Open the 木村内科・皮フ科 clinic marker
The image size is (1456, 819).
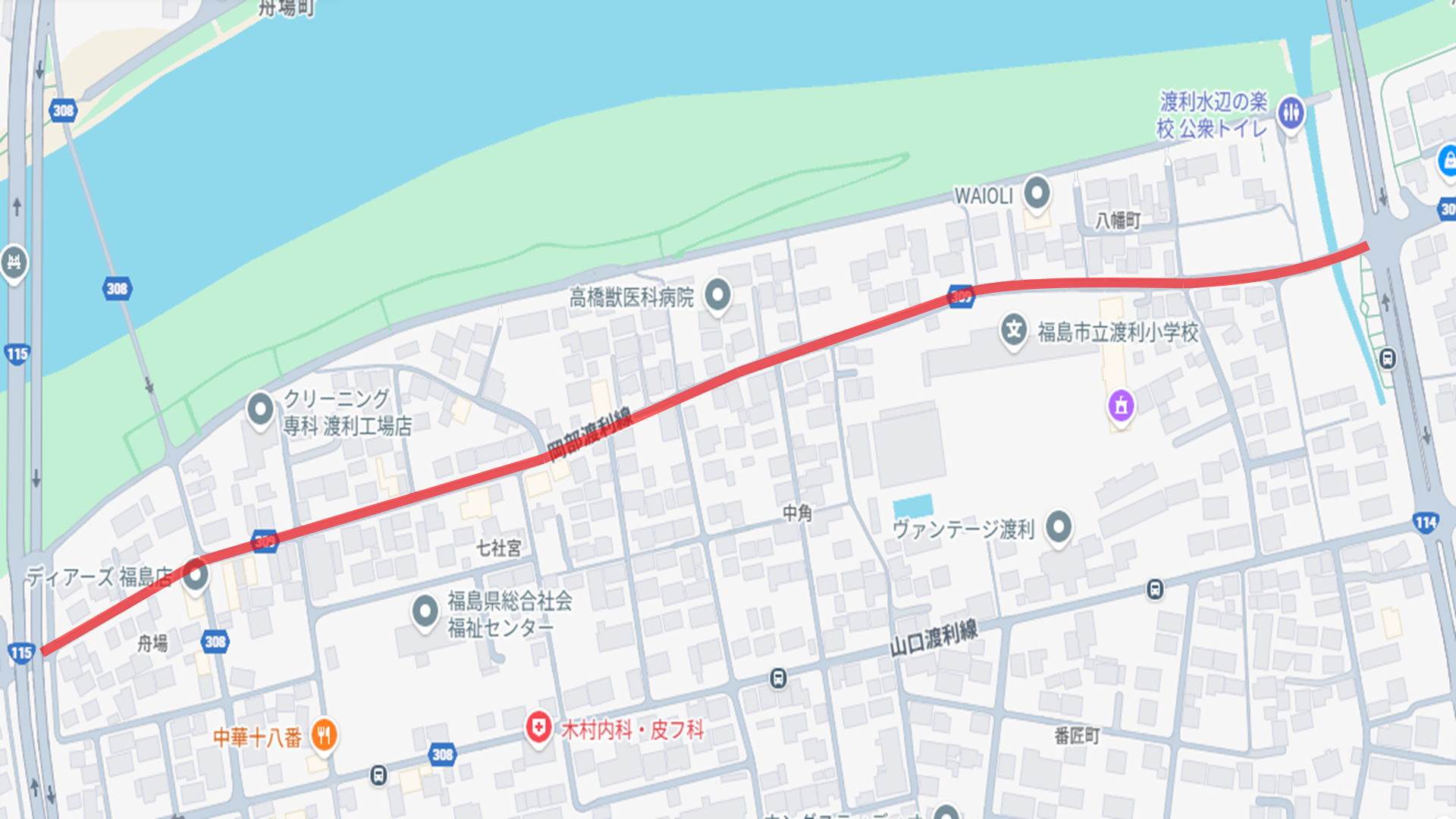click(538, 727)
